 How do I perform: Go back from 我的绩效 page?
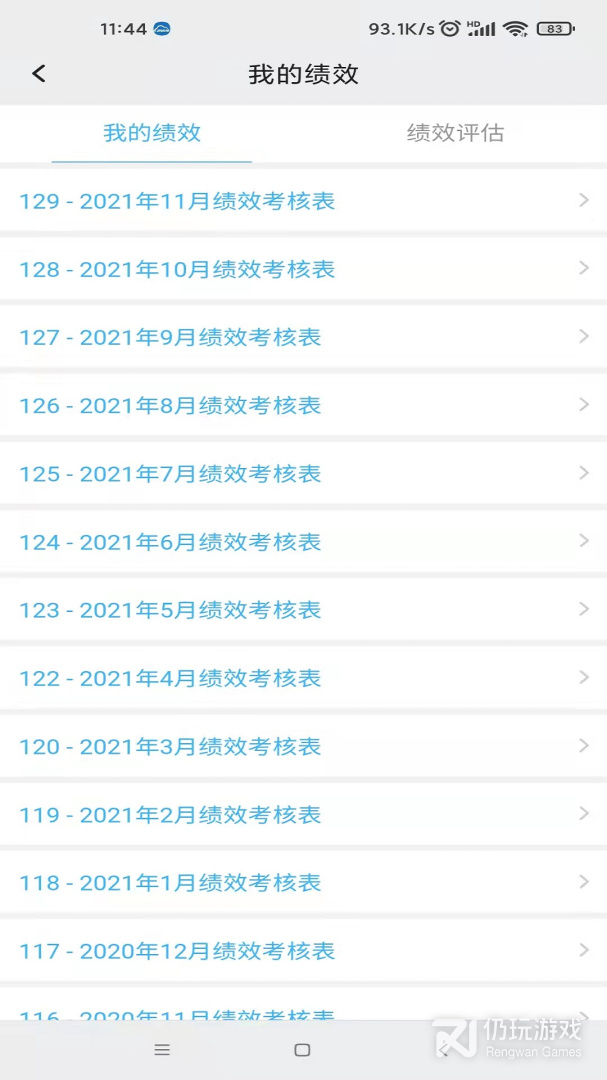tap(39, 74)
